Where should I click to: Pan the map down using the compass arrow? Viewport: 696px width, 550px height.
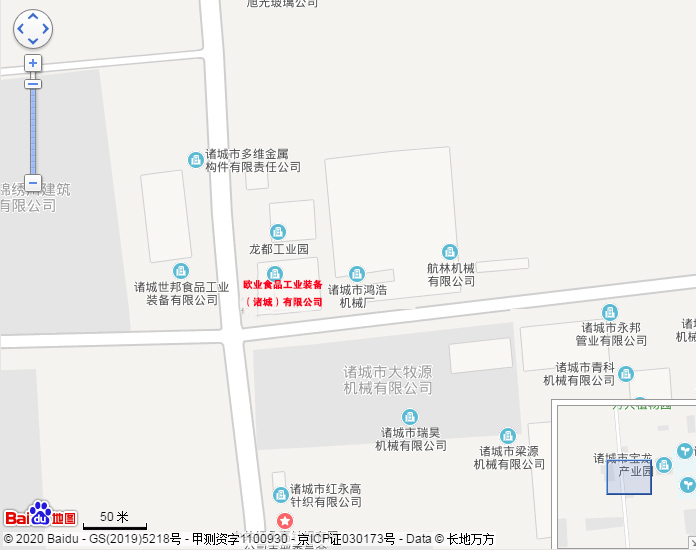(33, 42)
